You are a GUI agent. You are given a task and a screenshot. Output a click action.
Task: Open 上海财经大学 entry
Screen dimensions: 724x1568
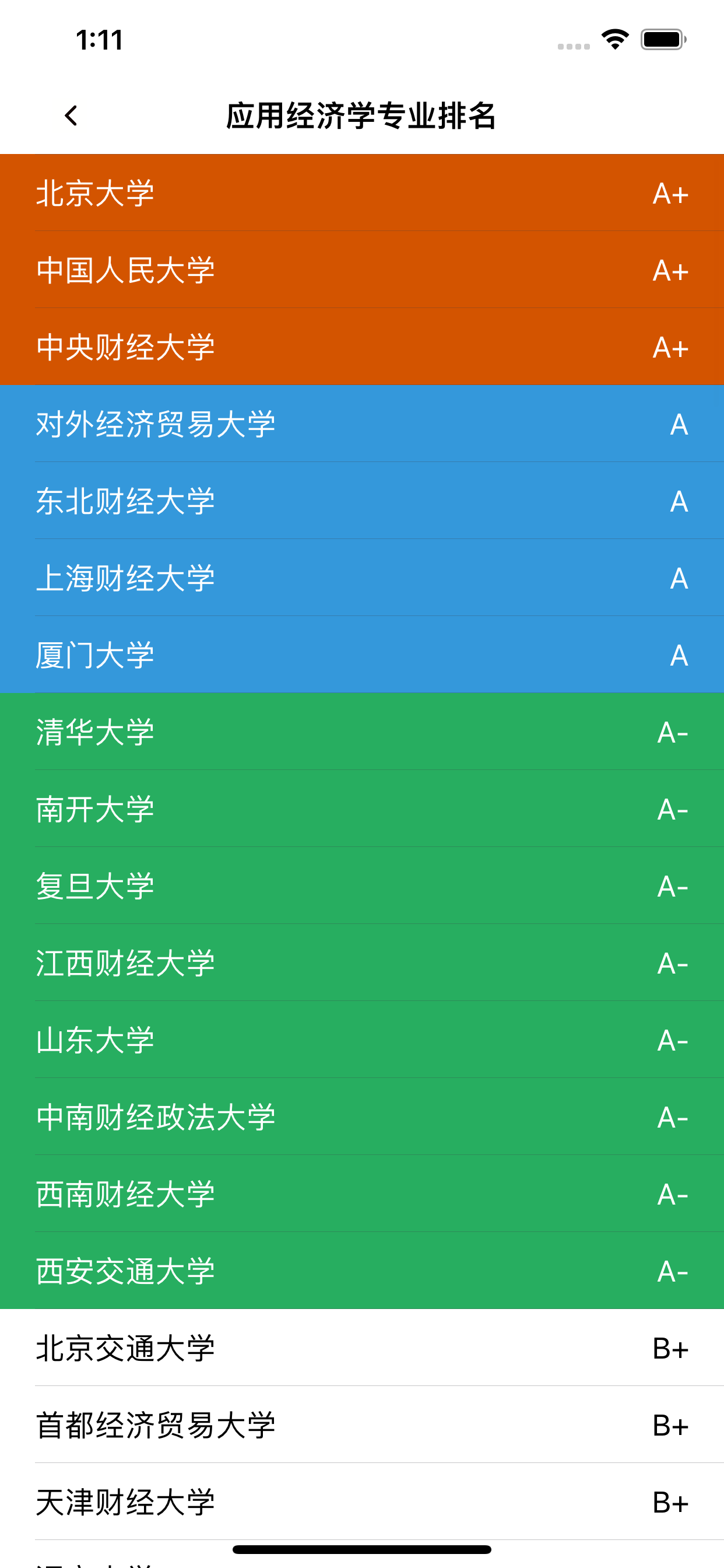tap(362, 577)
